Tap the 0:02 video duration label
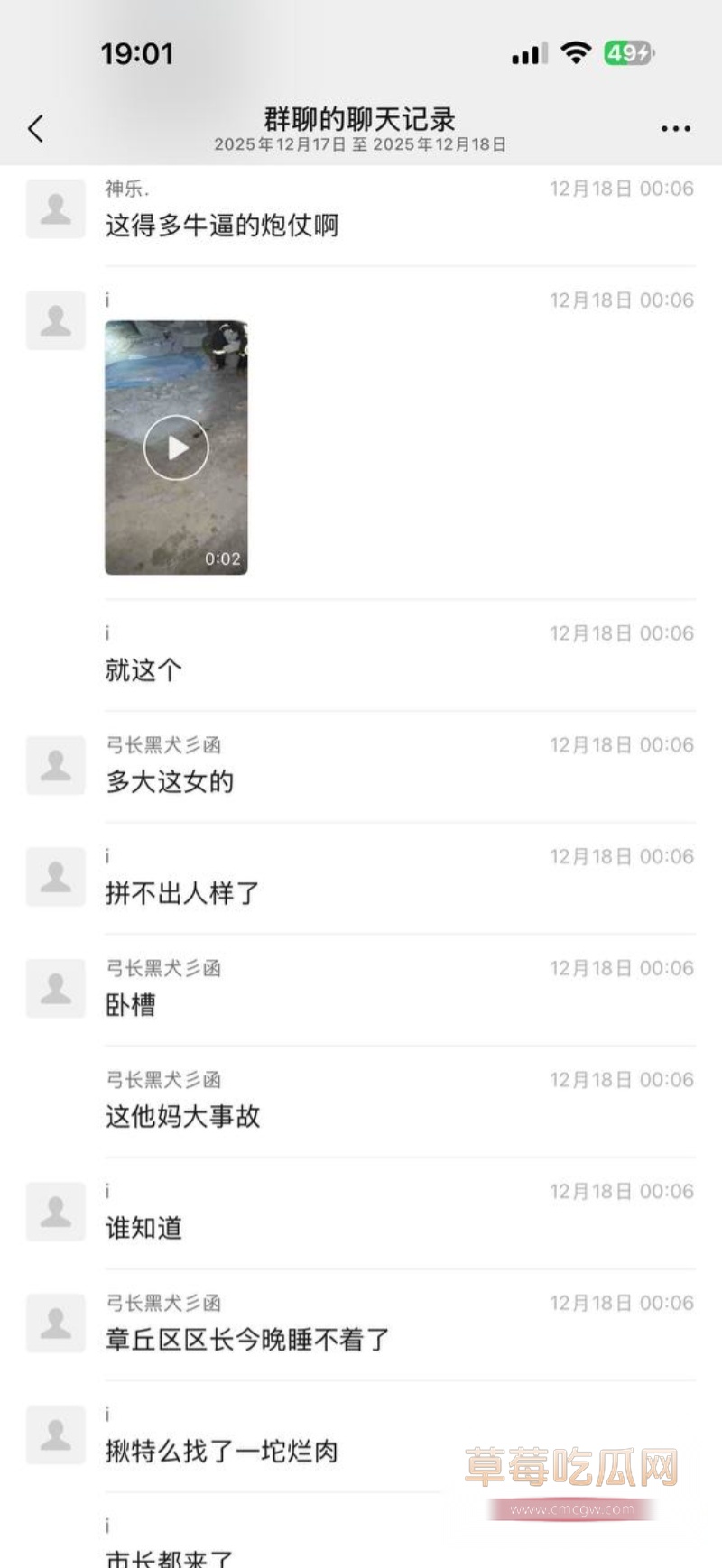Viewport: 722px width, 1568px height. [x=224, y=558]
